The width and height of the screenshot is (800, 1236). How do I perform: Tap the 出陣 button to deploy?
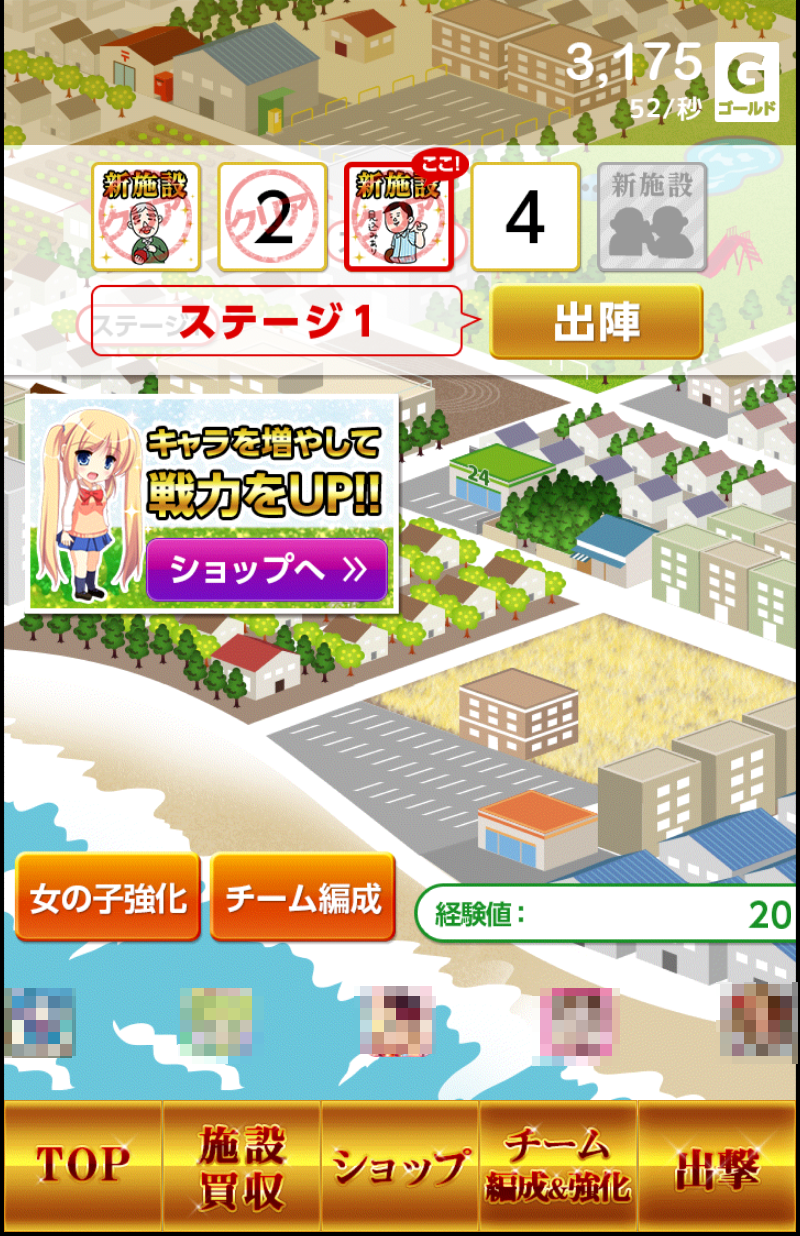coord(596,322)
